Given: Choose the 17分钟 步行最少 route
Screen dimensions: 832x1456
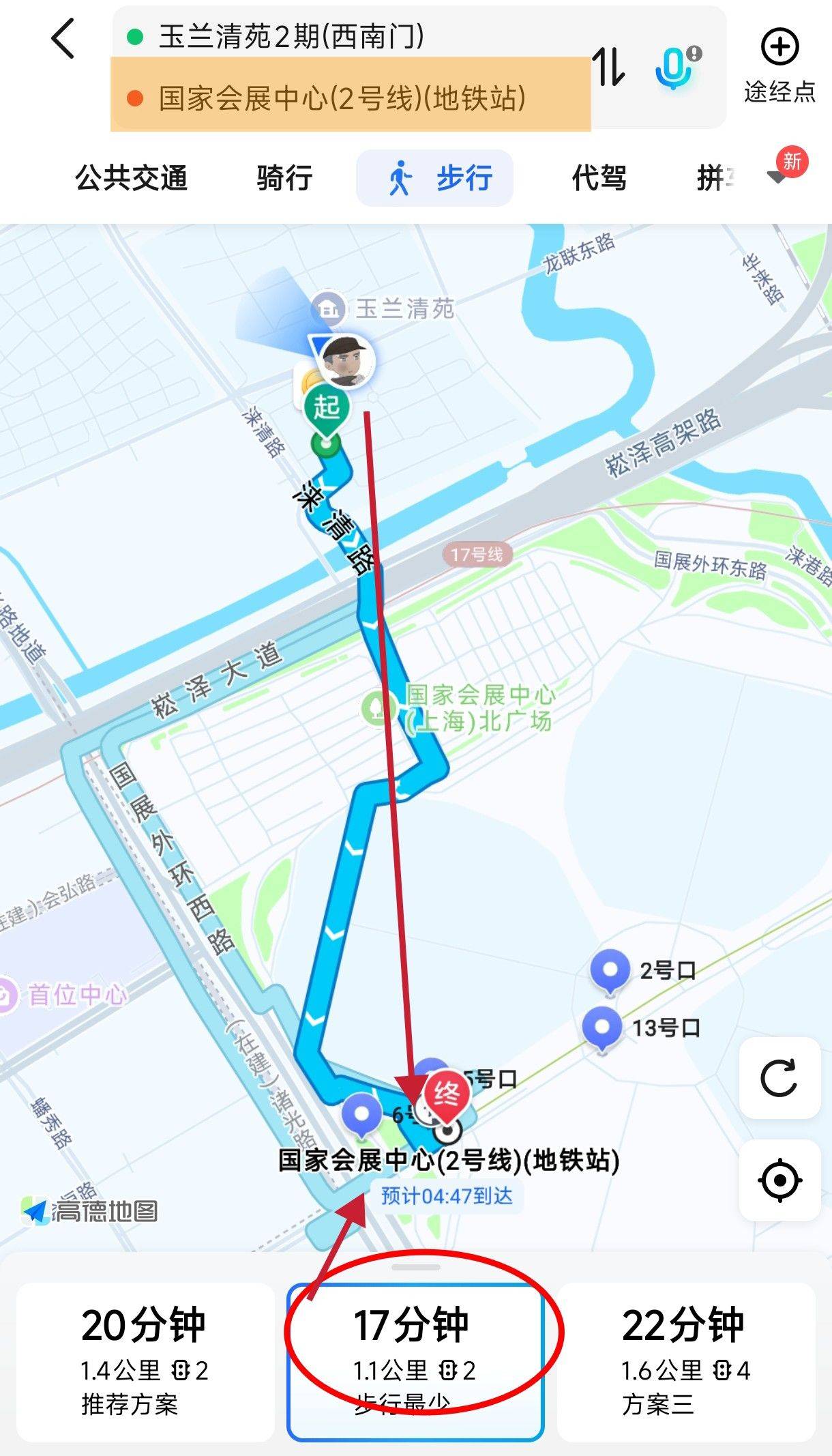Looking at the screenshot, I should click(x=415, y=1362).
